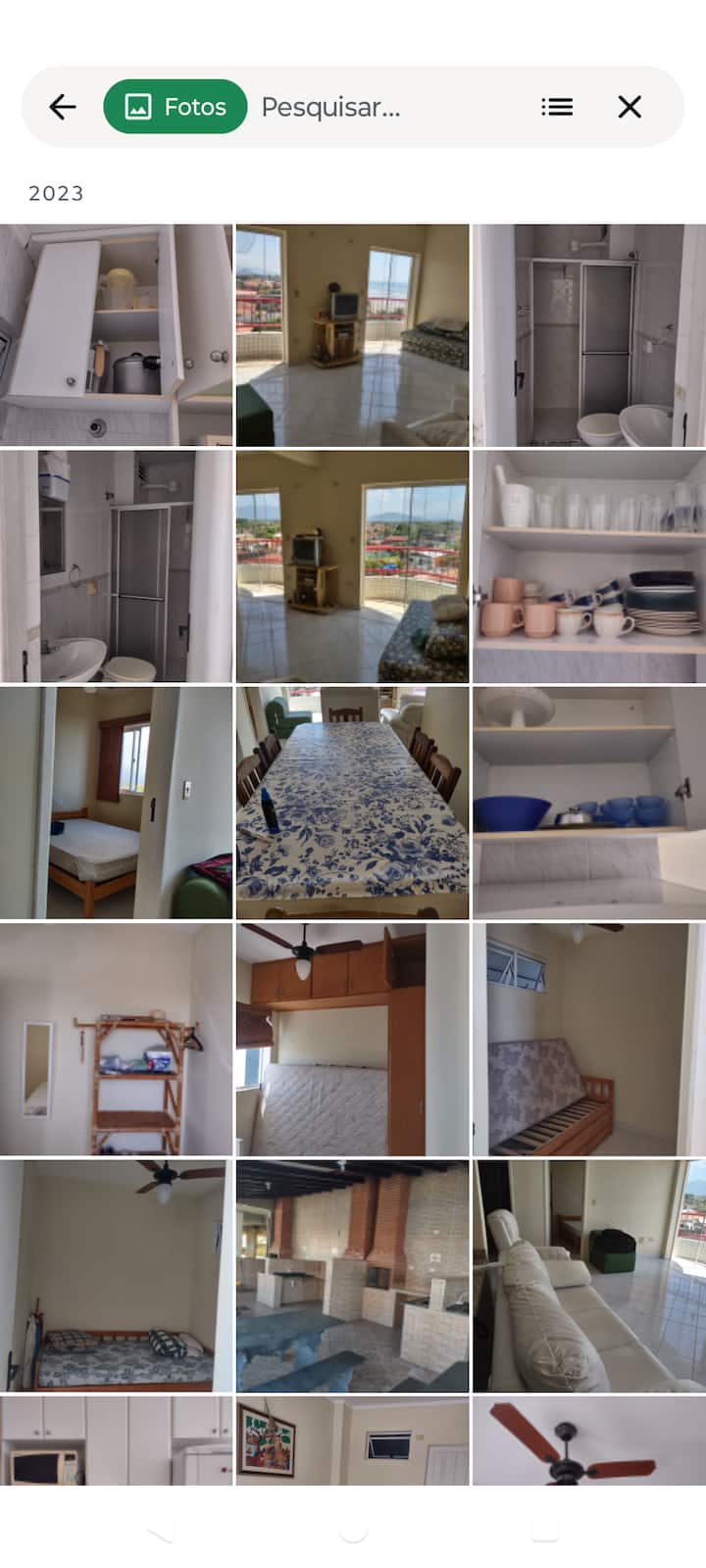Image resolution: width=706 pixels, height=1568 pixels.
Task: Open photo of open cabinet with pots
Action: [116, 335]
